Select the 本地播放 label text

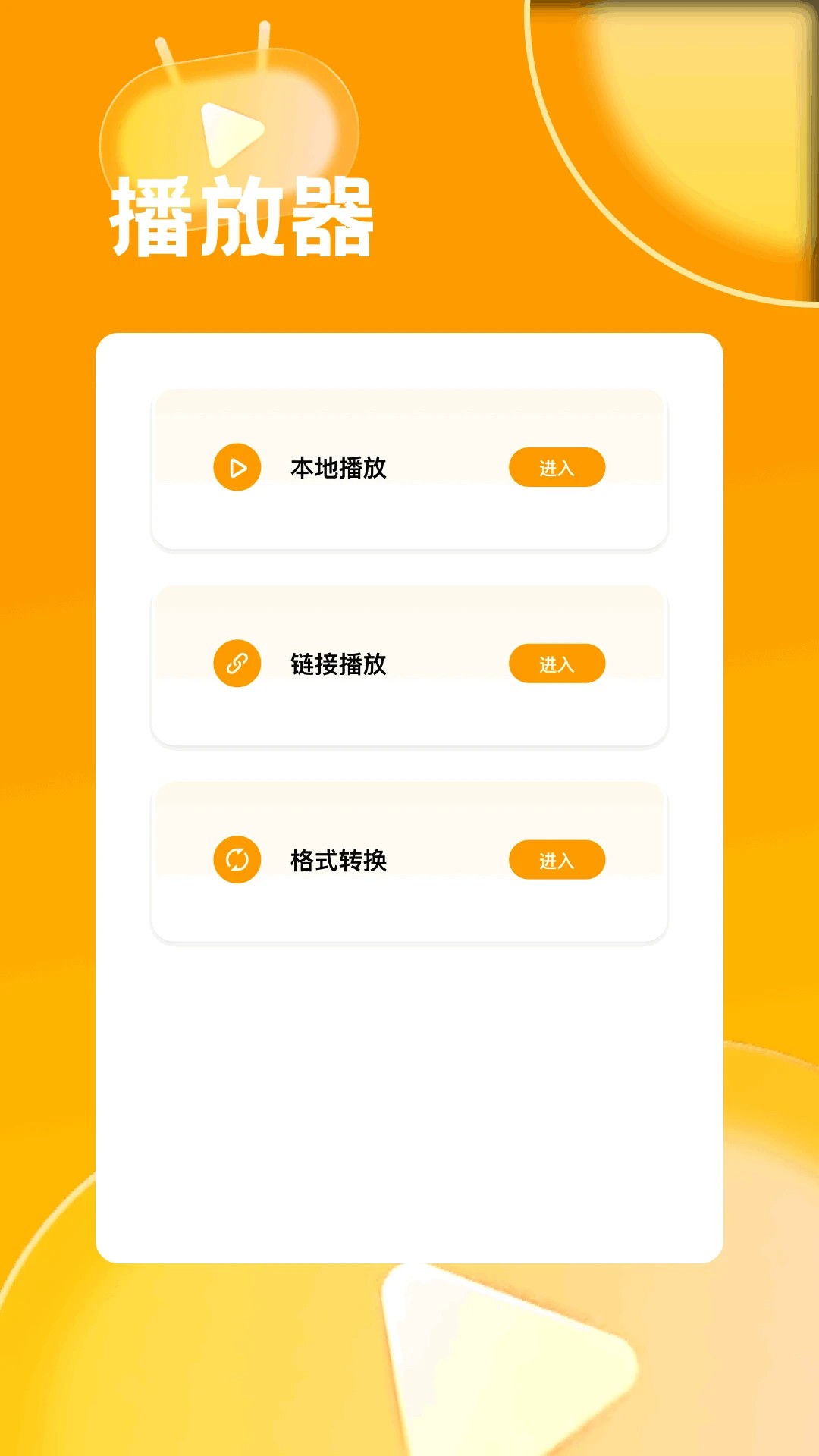click(339, 468)
